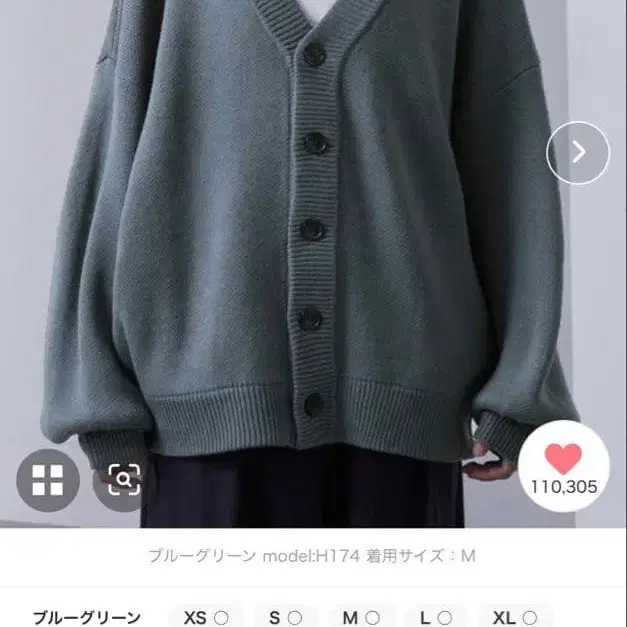Select size XS in ブルーグリーン
The width and height of the screenshot is (627, 627).
click(x=206, y=616)
